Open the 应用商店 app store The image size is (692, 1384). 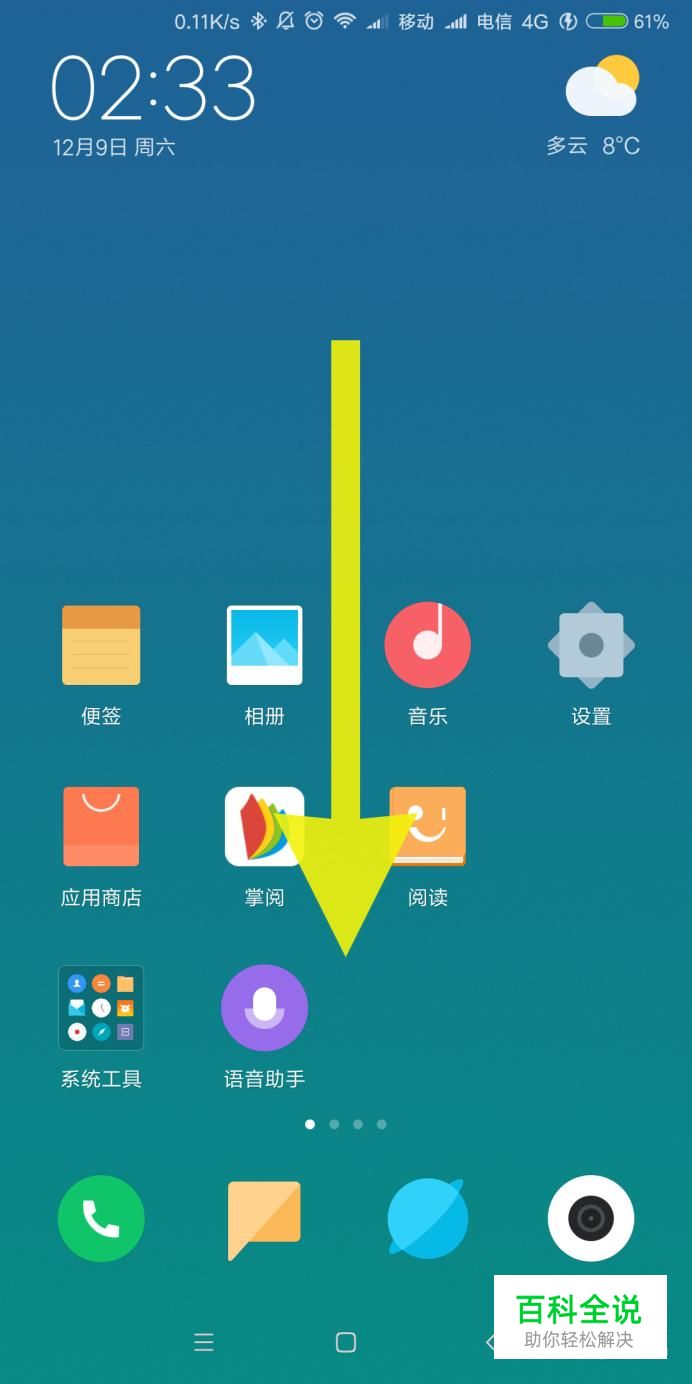pos(101,827)
